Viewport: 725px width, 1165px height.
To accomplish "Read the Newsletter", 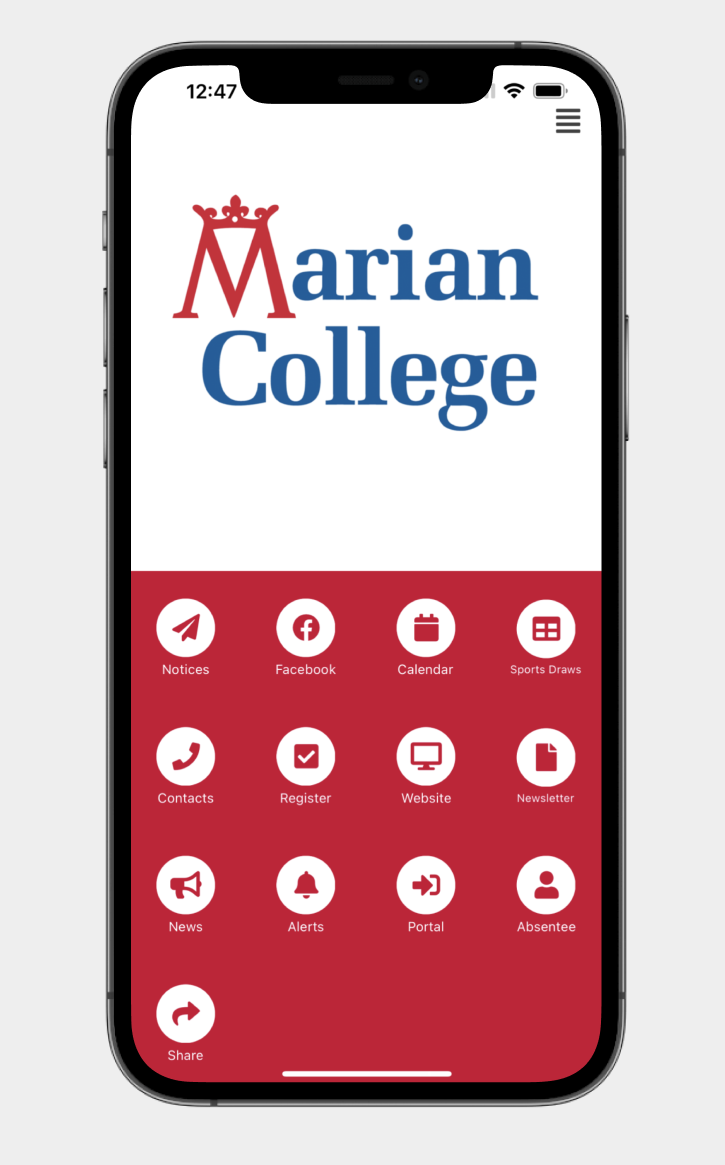I will pos(546,757).
